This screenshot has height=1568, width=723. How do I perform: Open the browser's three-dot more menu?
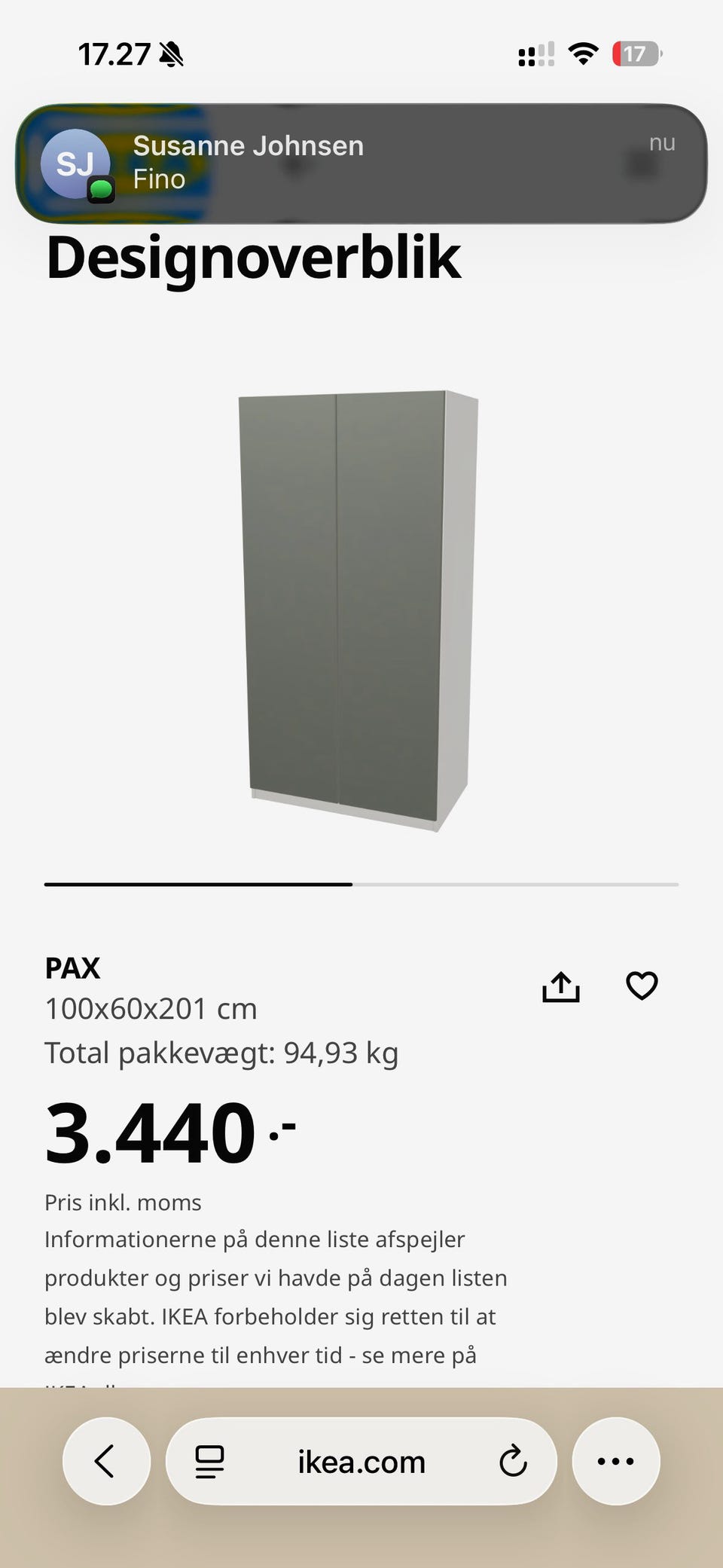(616, 1461)
